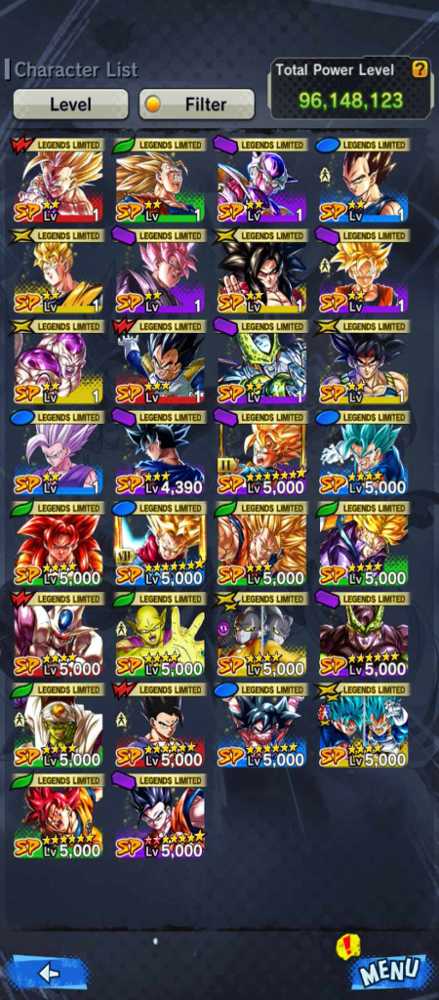Go back with the blue arrow
The width and height of the screenshot is (439, 1000).
click(x=49, y=972)
